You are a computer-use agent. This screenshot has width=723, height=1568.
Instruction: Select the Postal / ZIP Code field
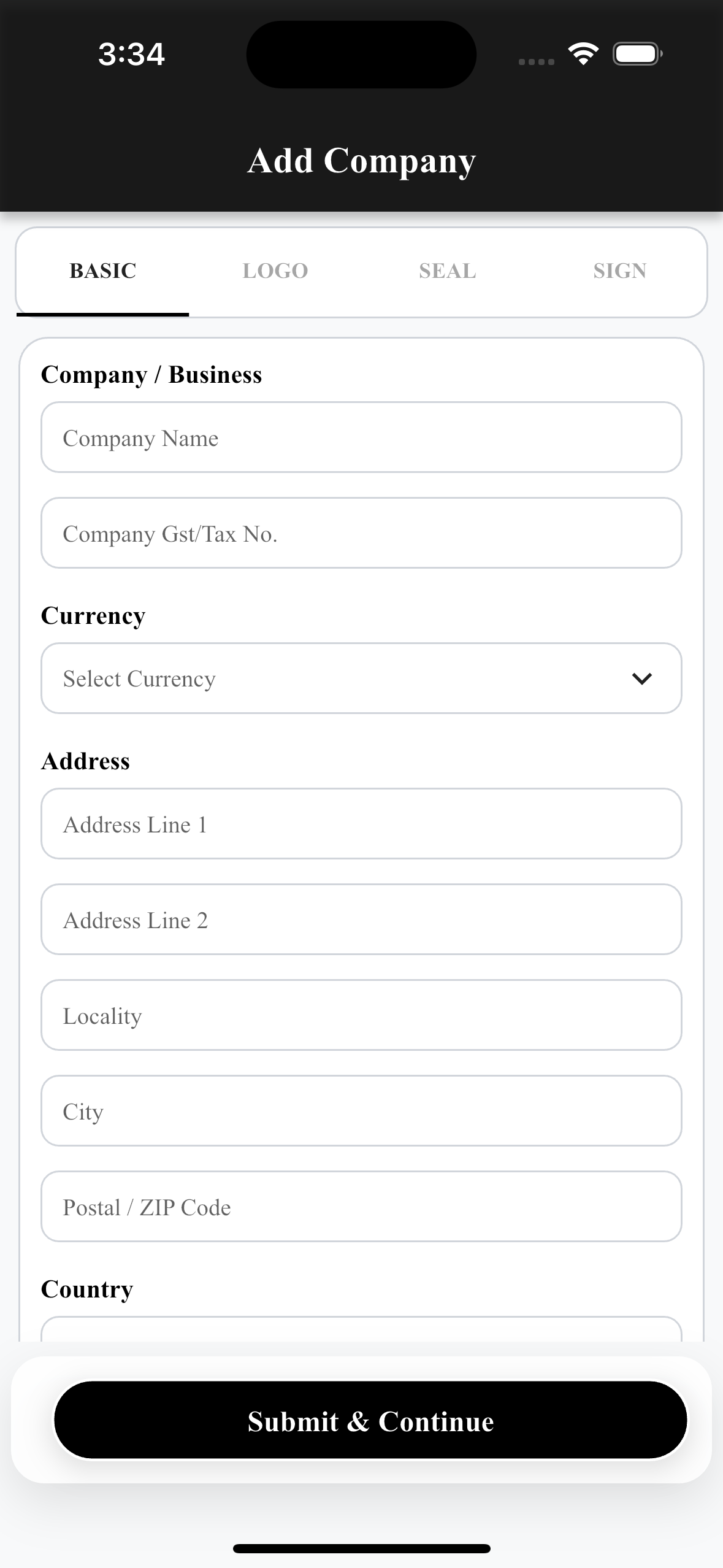click(361, 1206)
